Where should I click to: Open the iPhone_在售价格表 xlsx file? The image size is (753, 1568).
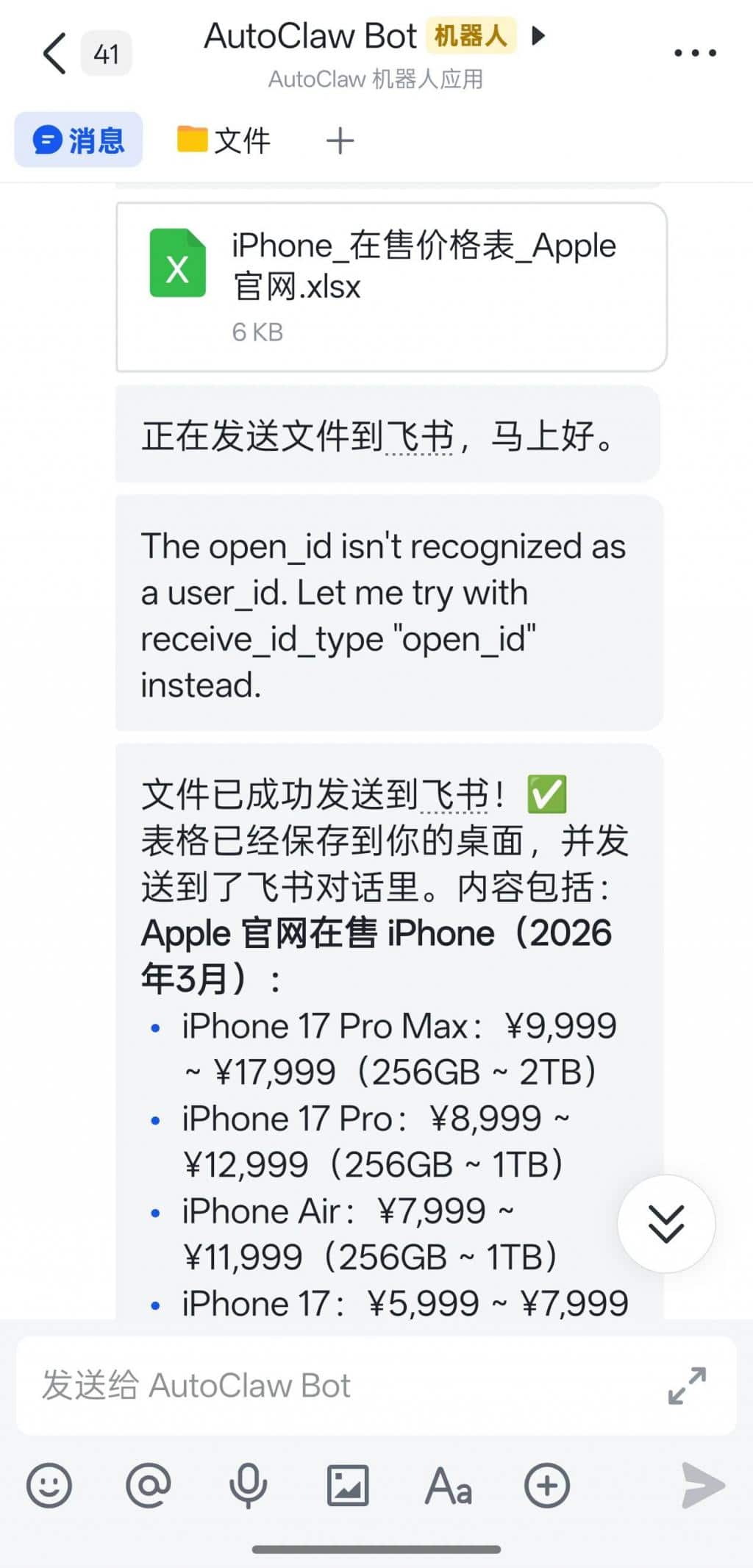pos(391,287)
